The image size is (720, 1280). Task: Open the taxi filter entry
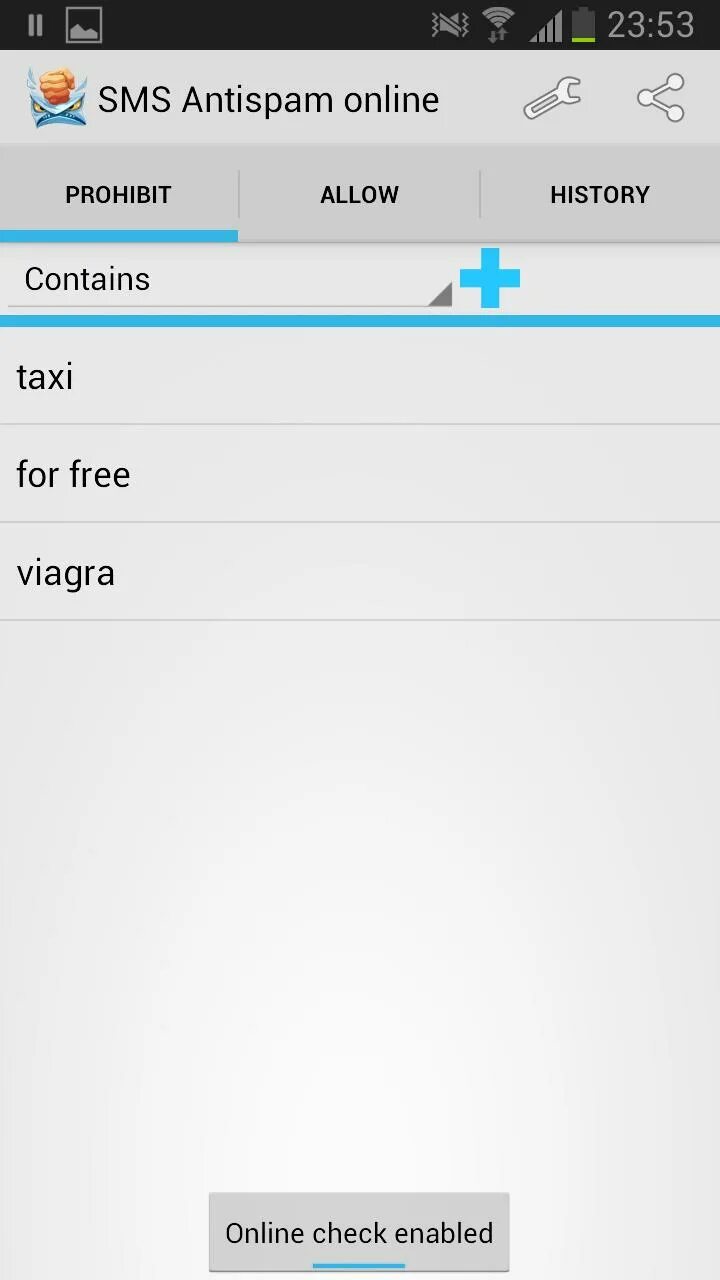[360, 377]
